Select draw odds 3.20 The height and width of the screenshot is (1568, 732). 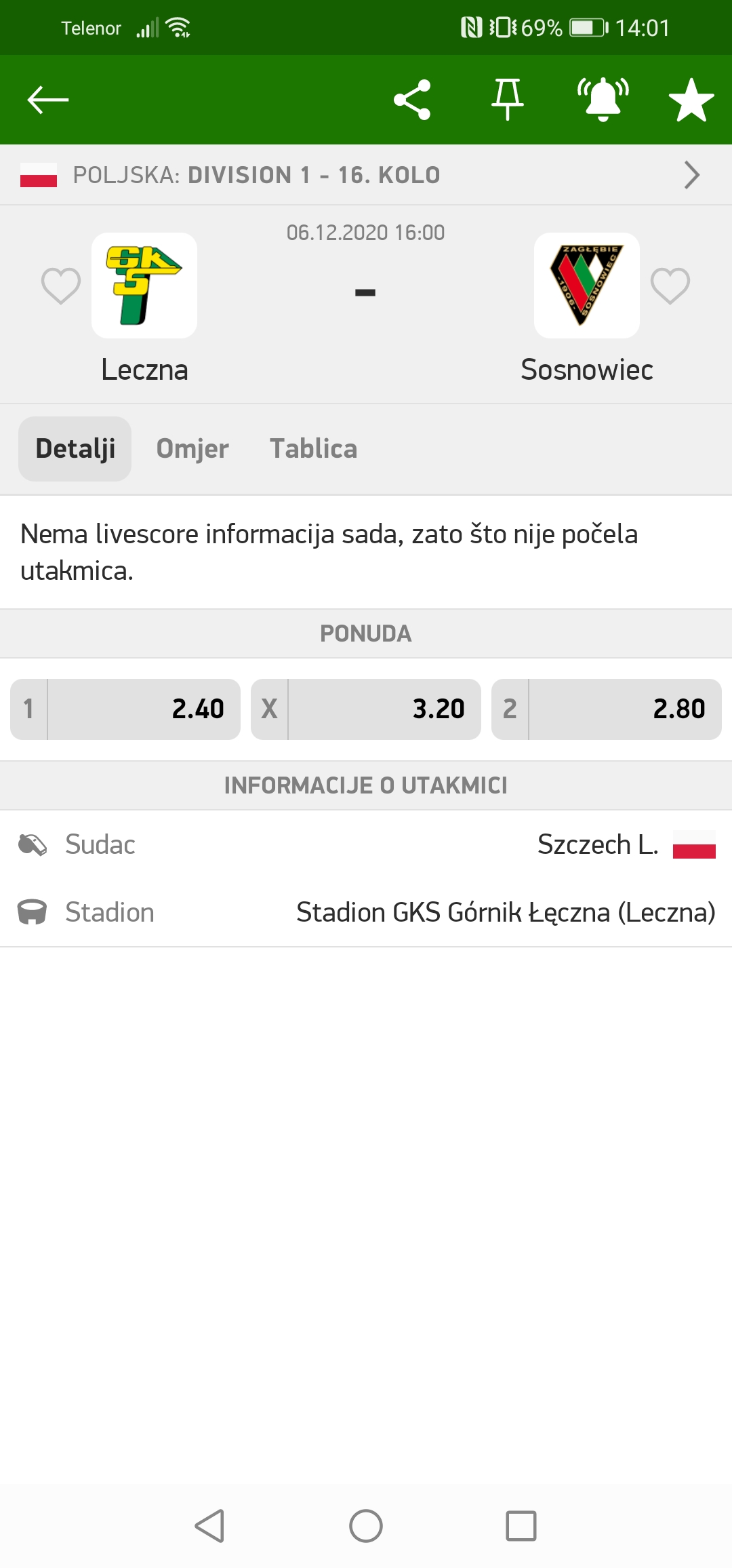[x=366, y=709]
